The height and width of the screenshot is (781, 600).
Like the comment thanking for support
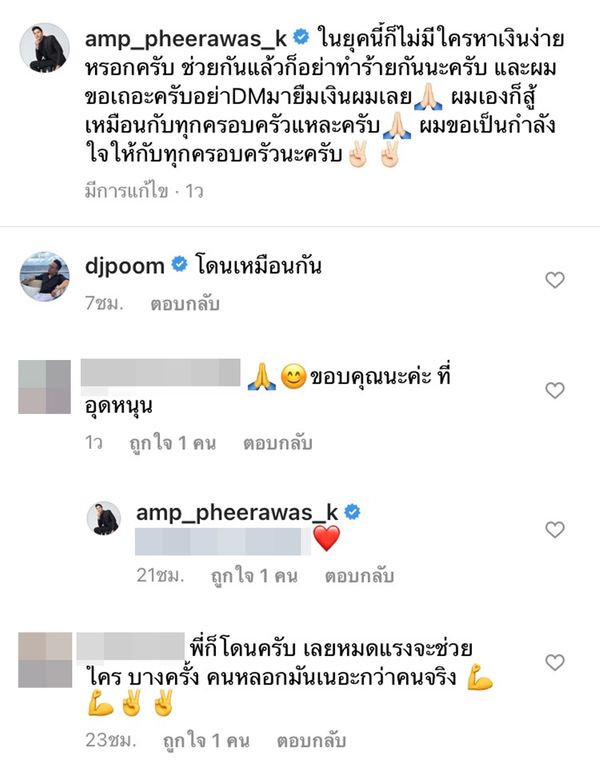pos(554,390)
